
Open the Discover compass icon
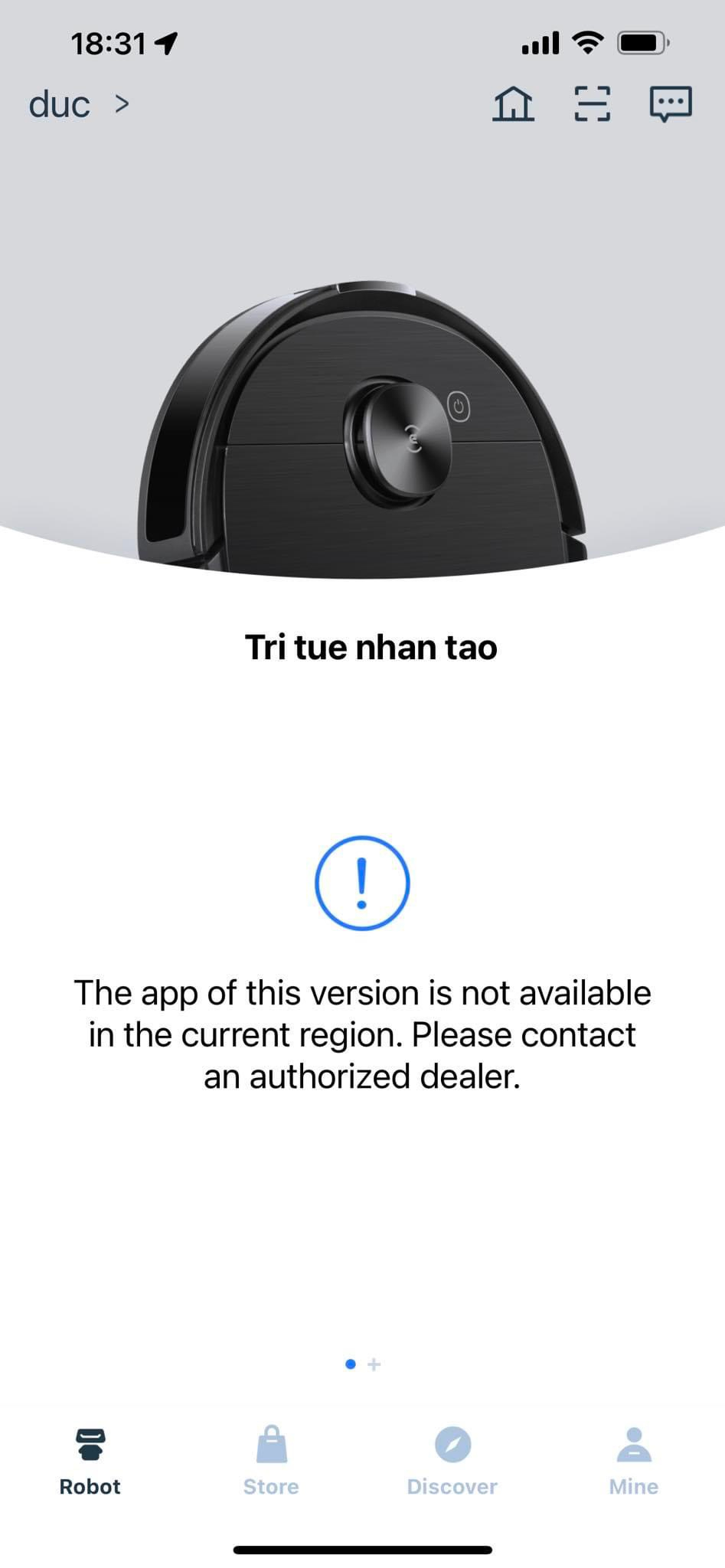tap(452, 1445)
